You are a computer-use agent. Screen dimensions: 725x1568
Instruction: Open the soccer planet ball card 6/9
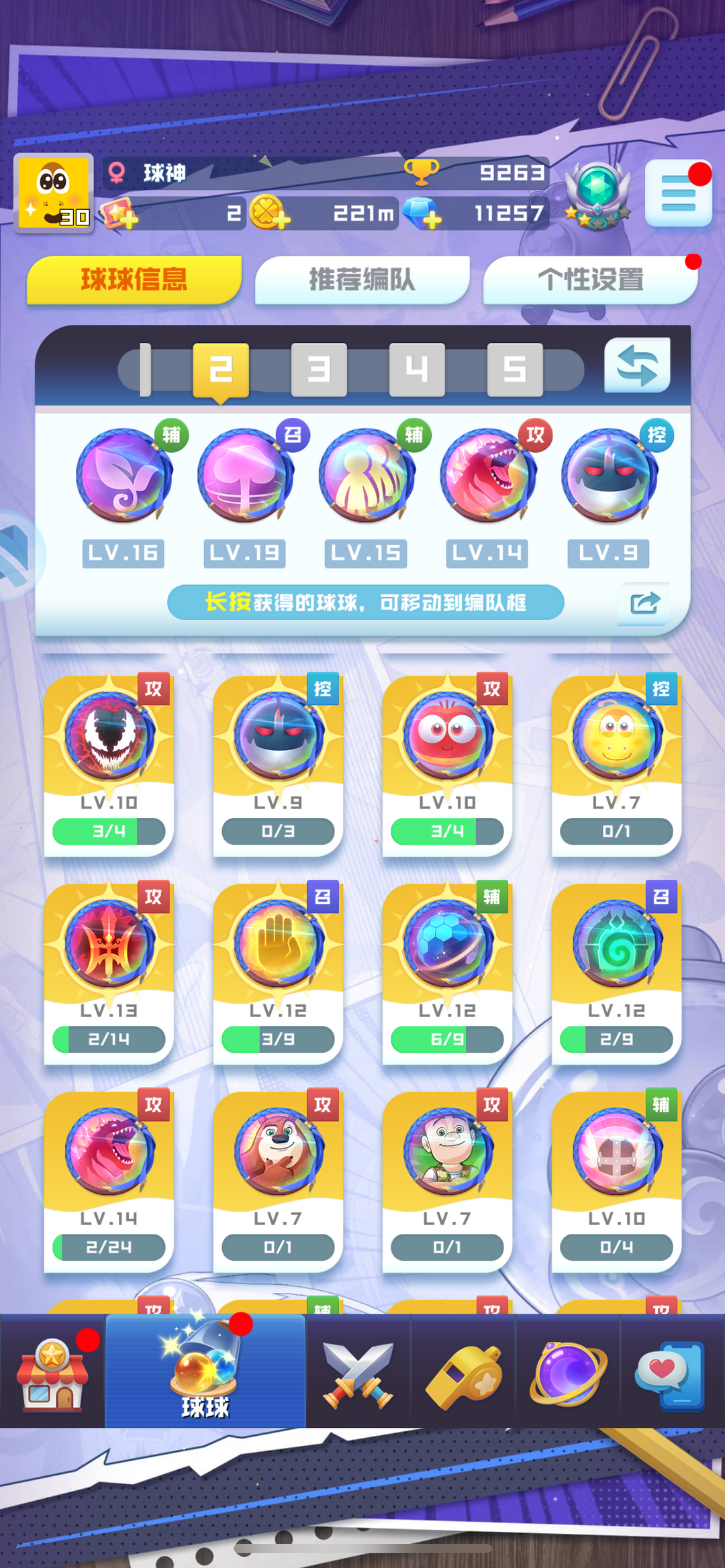(447, 973)
